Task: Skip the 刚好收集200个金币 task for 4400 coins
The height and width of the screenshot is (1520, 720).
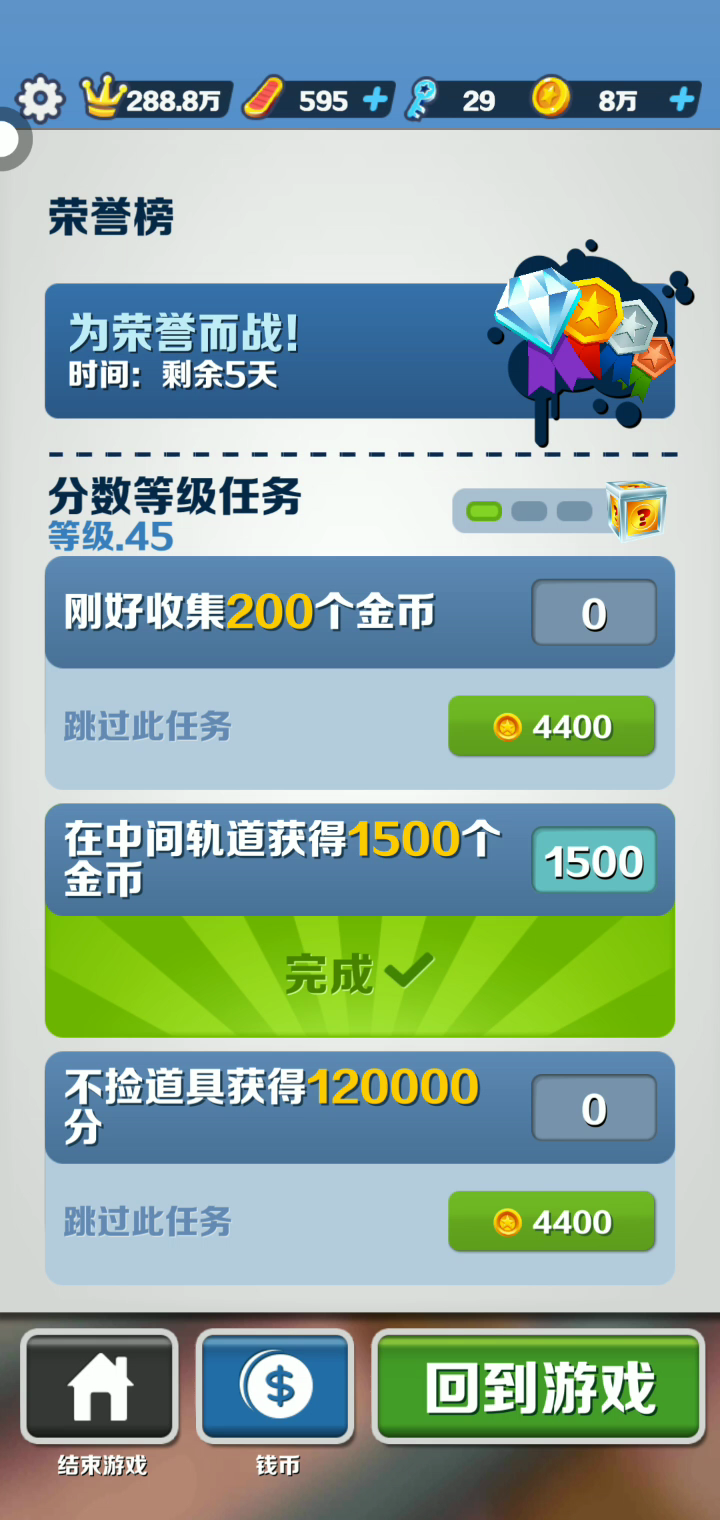Action: (551, 727)
